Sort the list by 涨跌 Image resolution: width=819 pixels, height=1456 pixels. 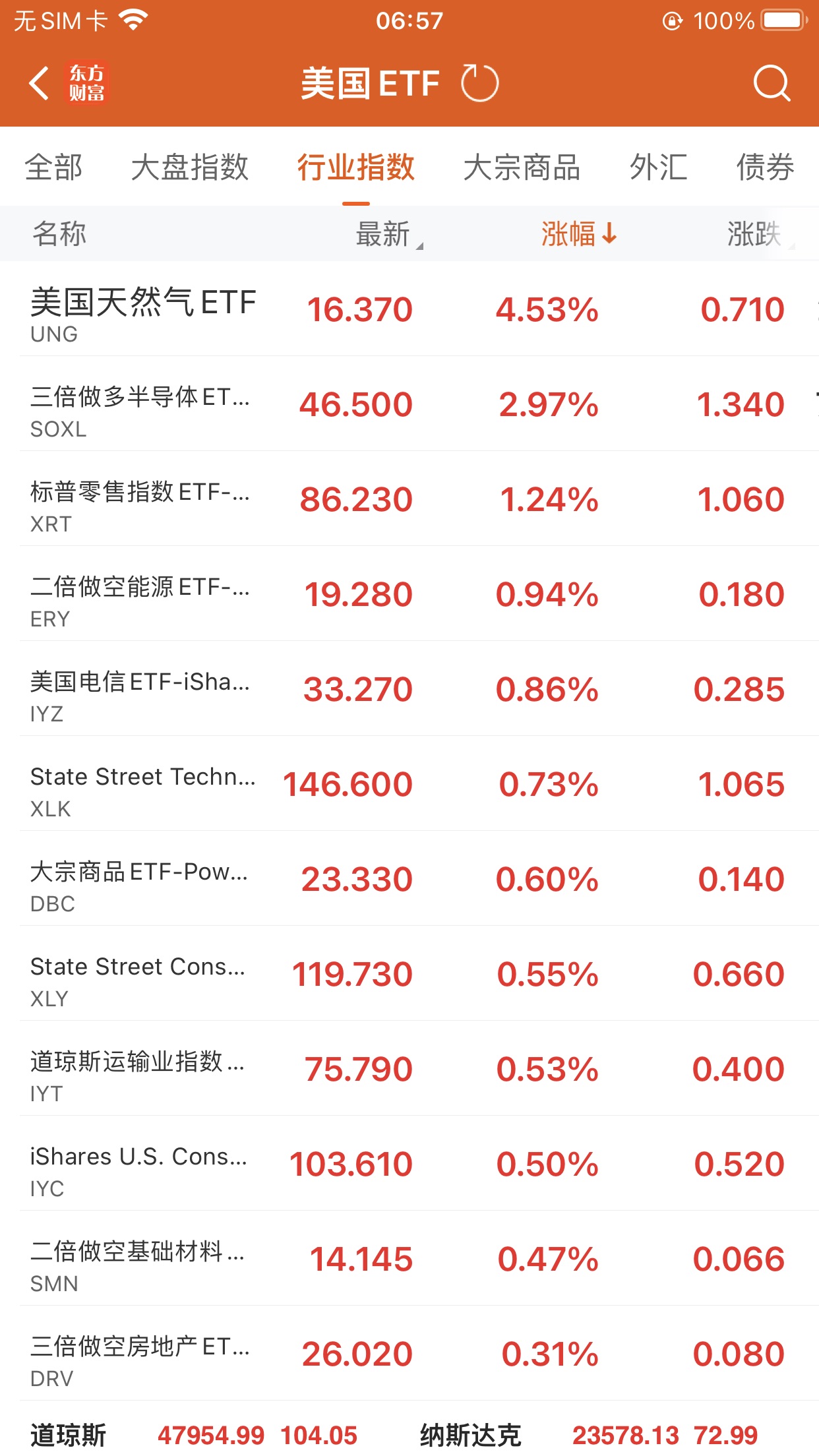coord(756,234)
